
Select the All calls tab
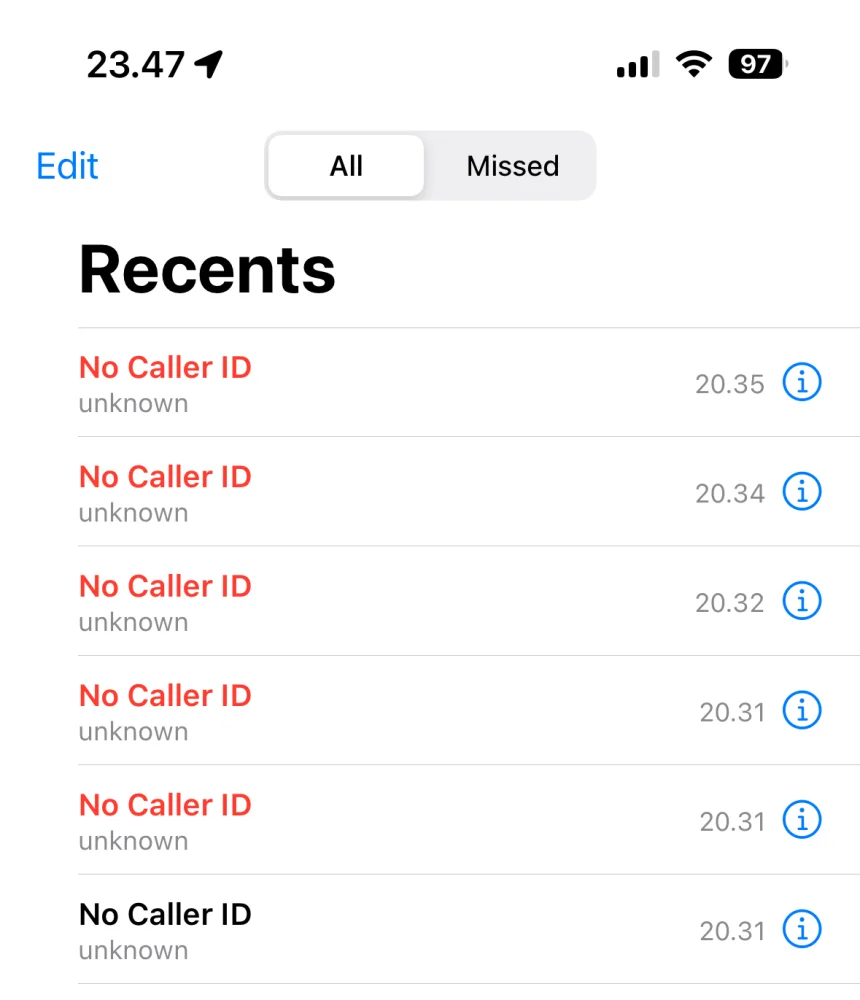346,166
